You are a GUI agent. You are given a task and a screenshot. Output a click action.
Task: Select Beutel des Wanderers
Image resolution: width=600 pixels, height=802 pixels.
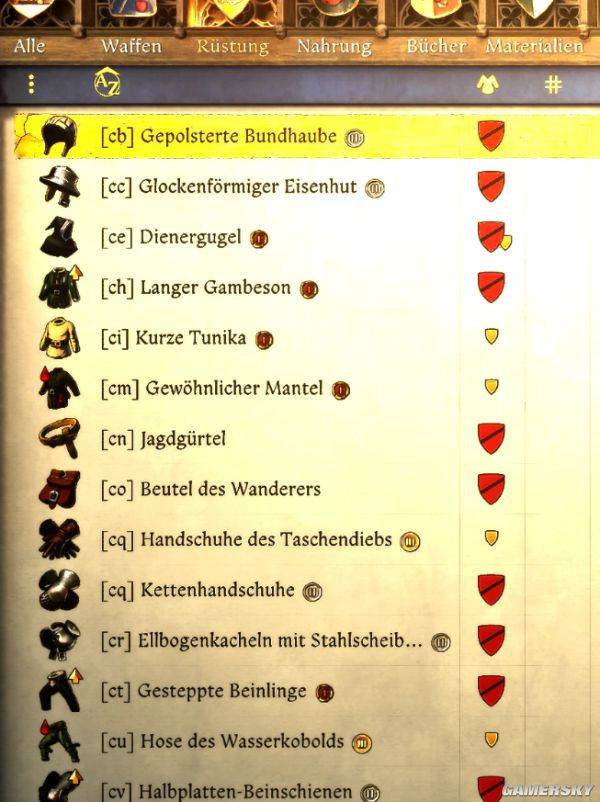coord(230,489)
